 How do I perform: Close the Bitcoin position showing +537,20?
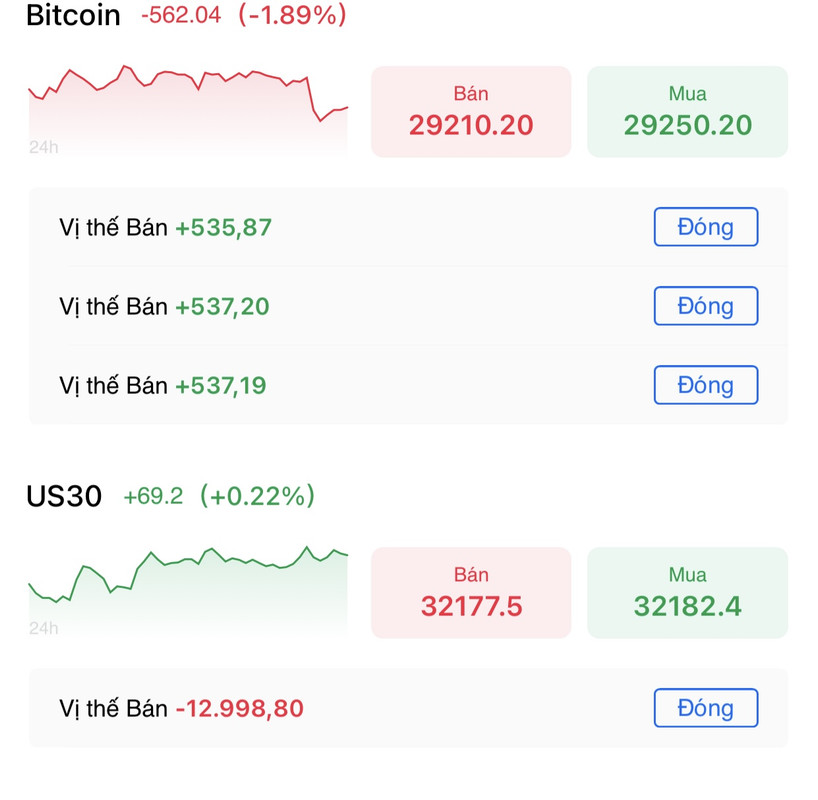(706, 306)
